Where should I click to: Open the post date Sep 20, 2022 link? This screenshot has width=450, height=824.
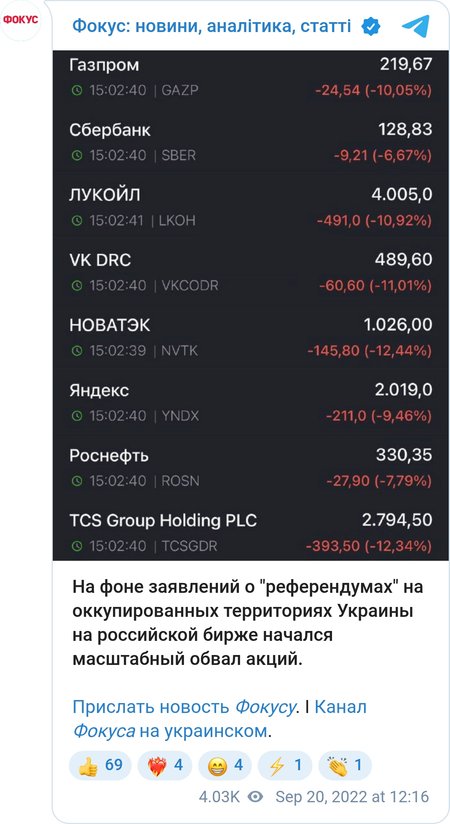coord(352,797)
